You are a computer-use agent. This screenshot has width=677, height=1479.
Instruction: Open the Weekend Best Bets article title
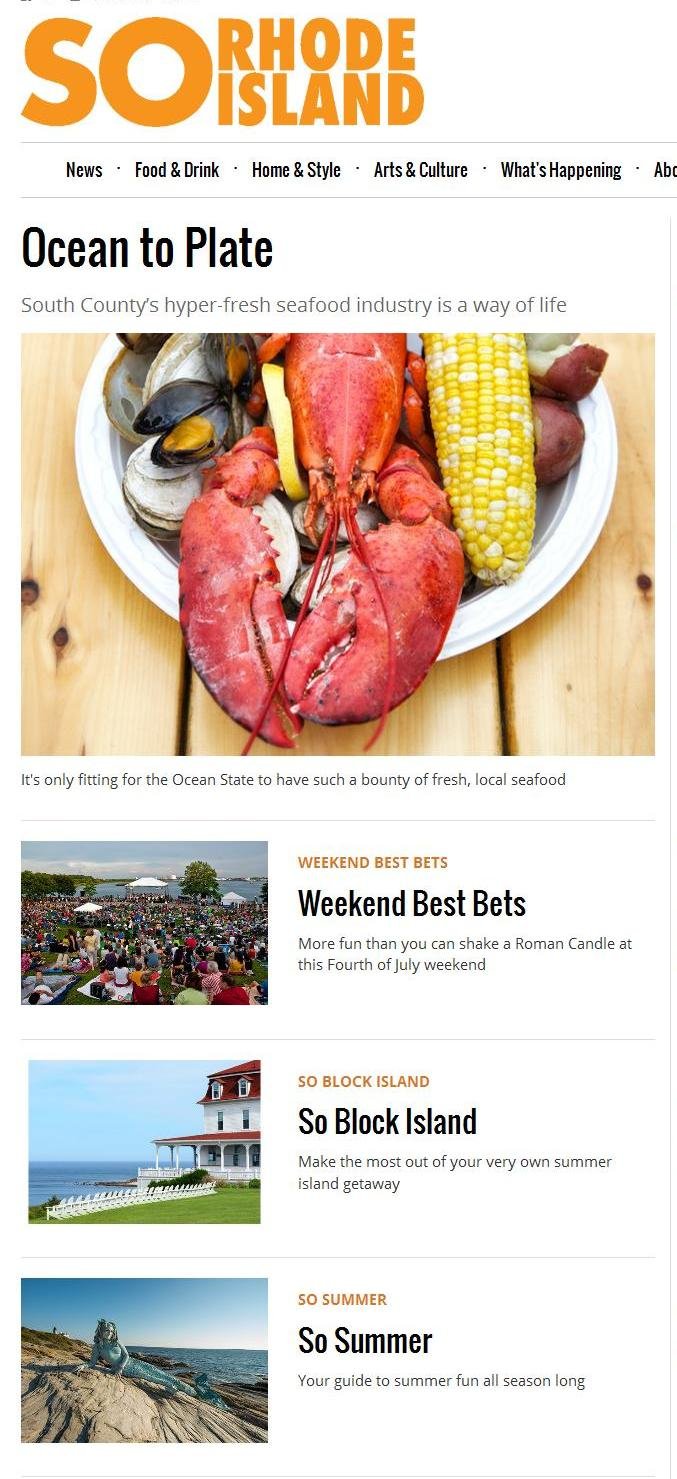coord(412,904)
